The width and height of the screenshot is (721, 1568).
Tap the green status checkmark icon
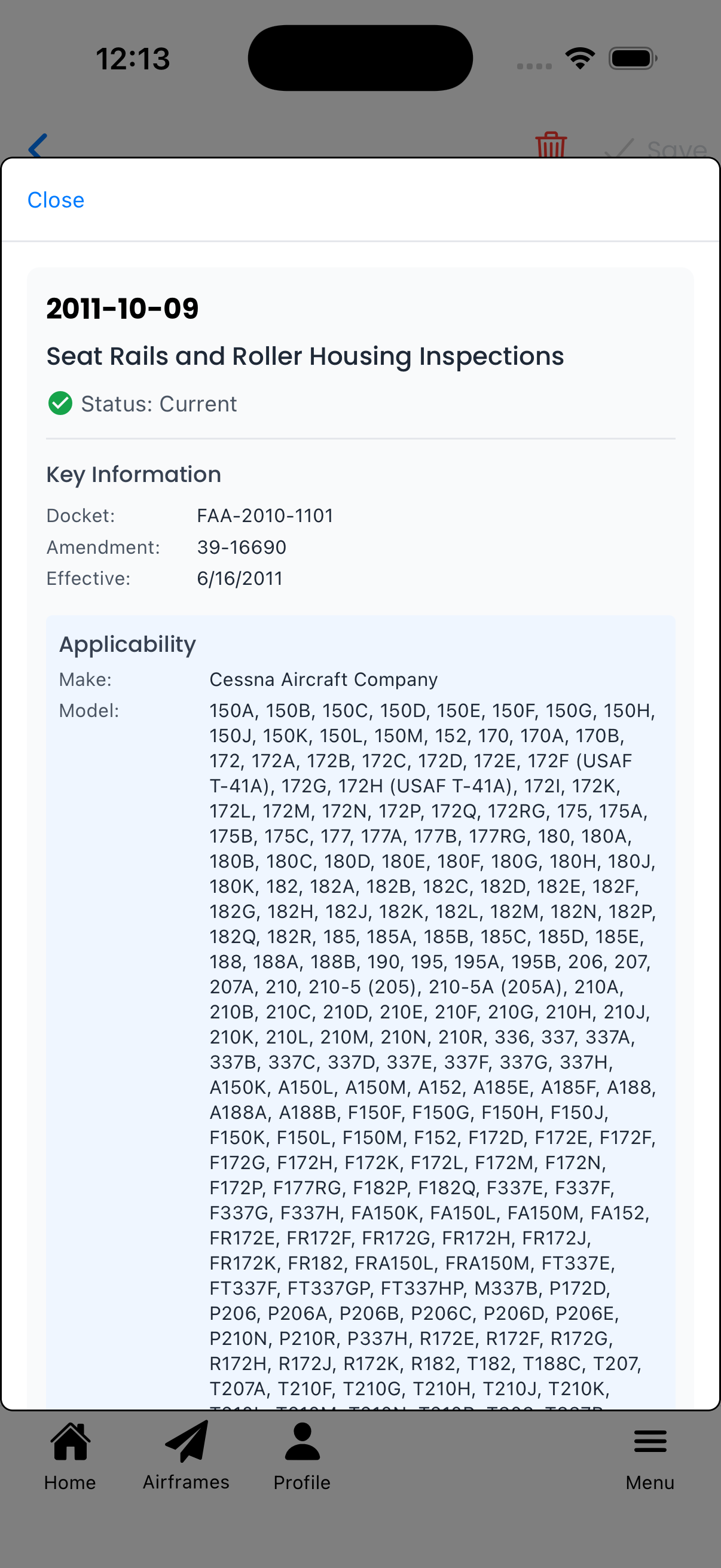(60, 403)
